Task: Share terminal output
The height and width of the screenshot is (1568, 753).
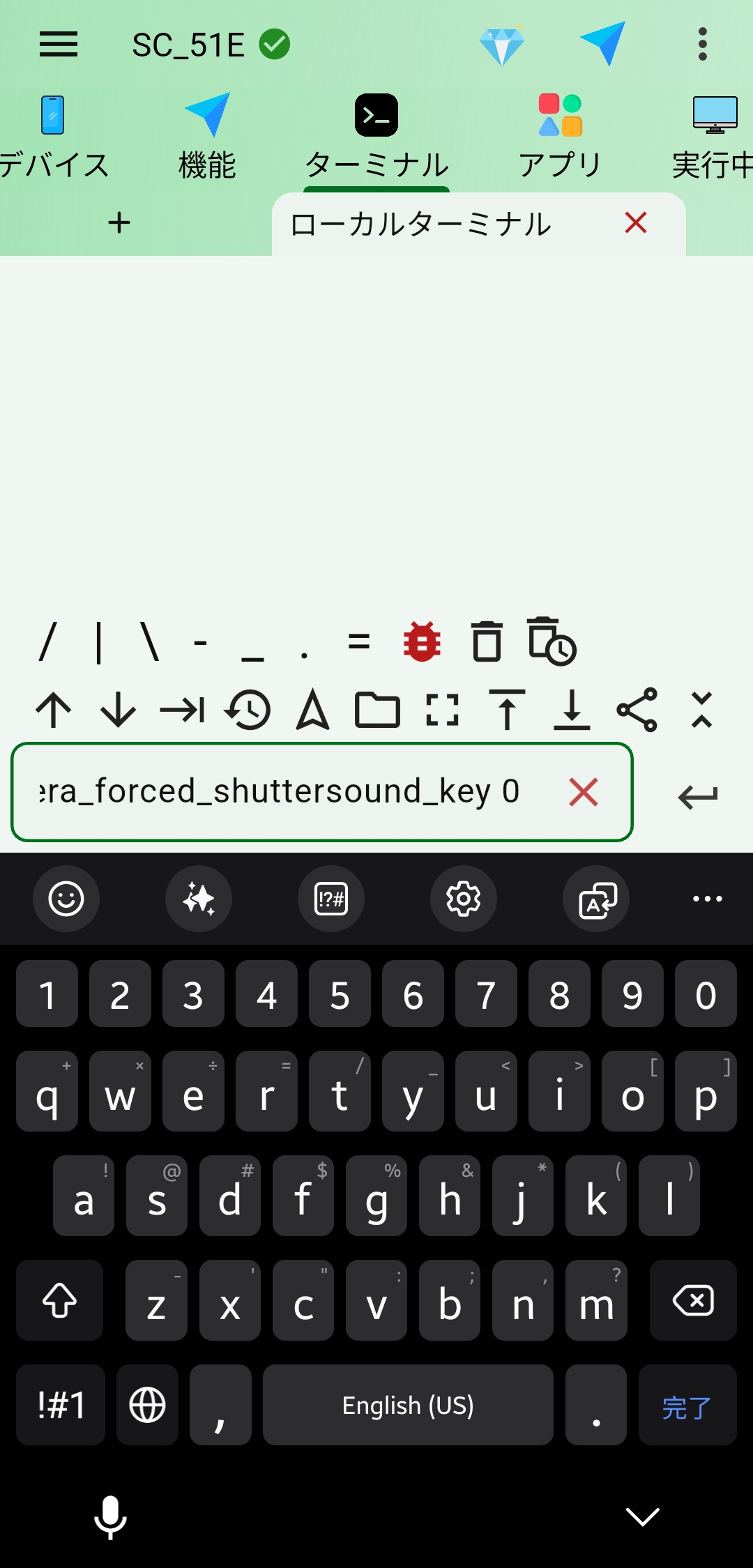Action: point(637,710)
